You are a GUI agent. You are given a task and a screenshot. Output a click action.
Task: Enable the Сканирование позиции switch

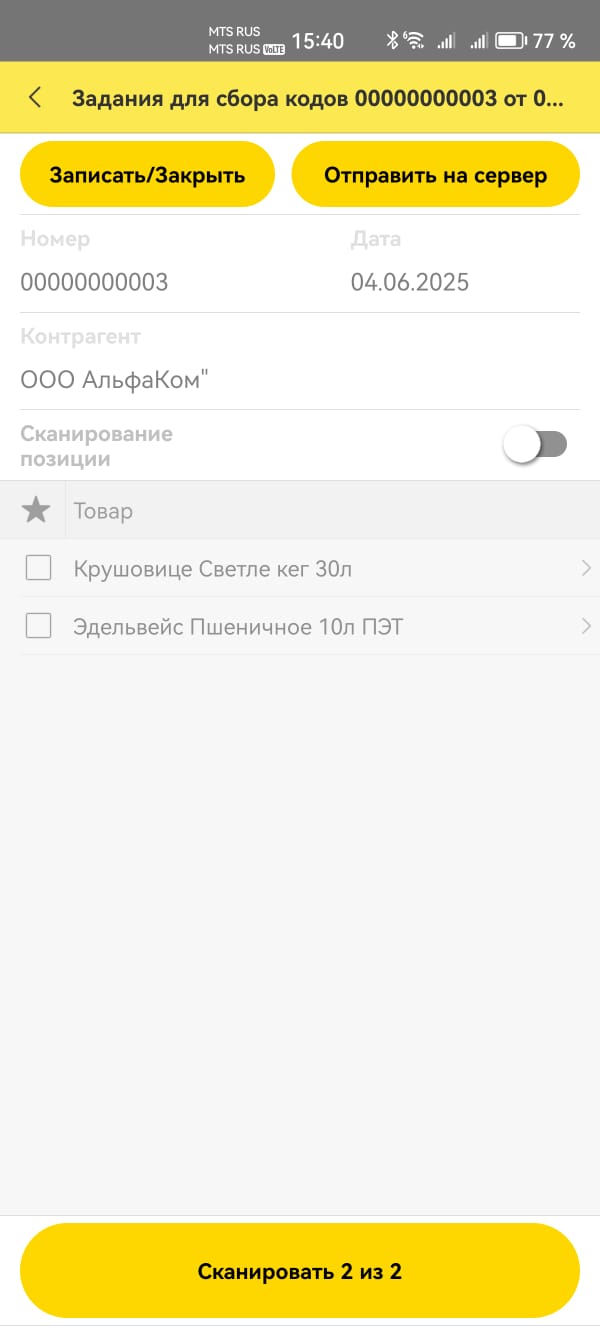535,445
